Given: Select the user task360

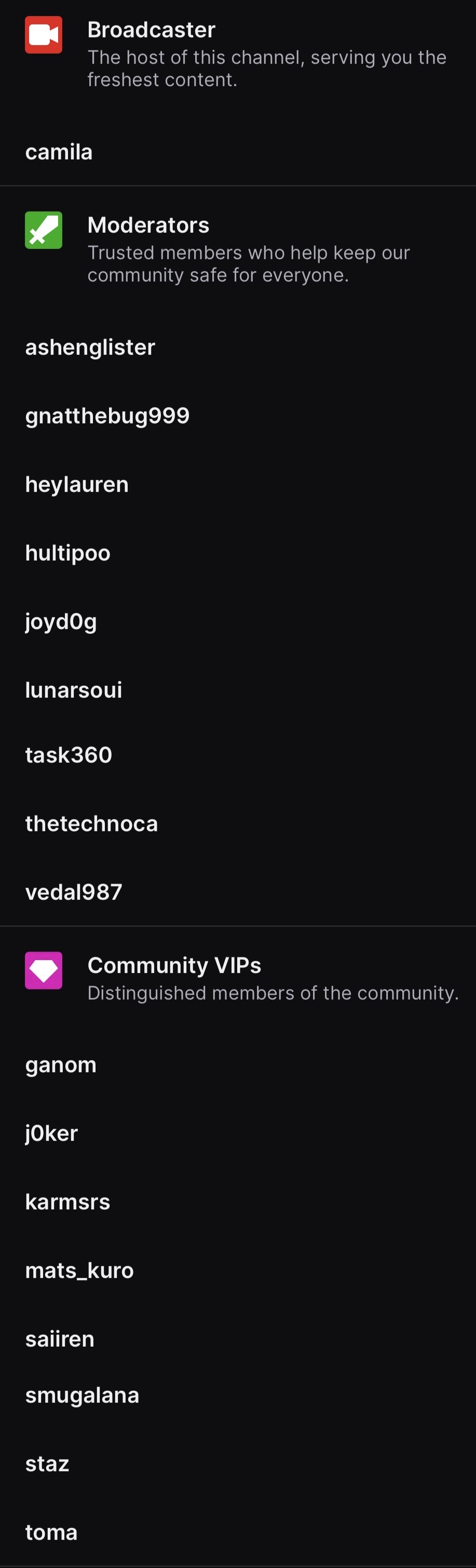Looking at the screenshot, I should click(69, 755).
